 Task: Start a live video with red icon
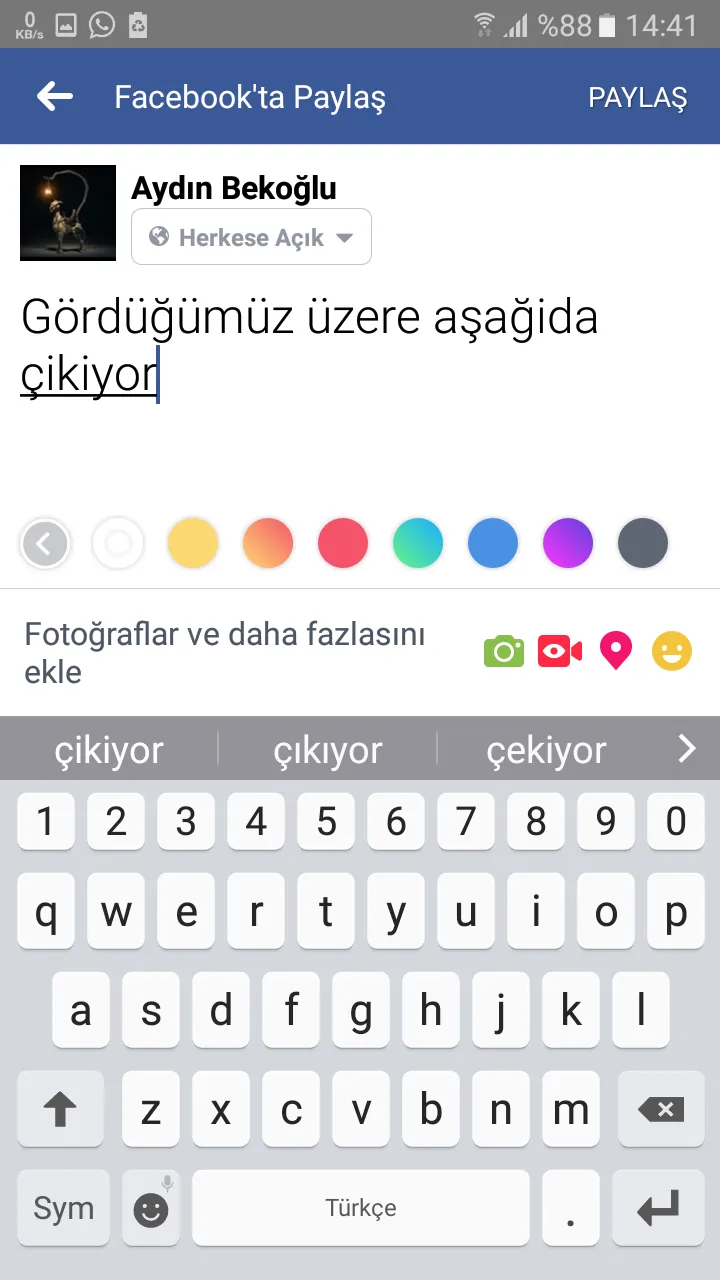point(560,652)
